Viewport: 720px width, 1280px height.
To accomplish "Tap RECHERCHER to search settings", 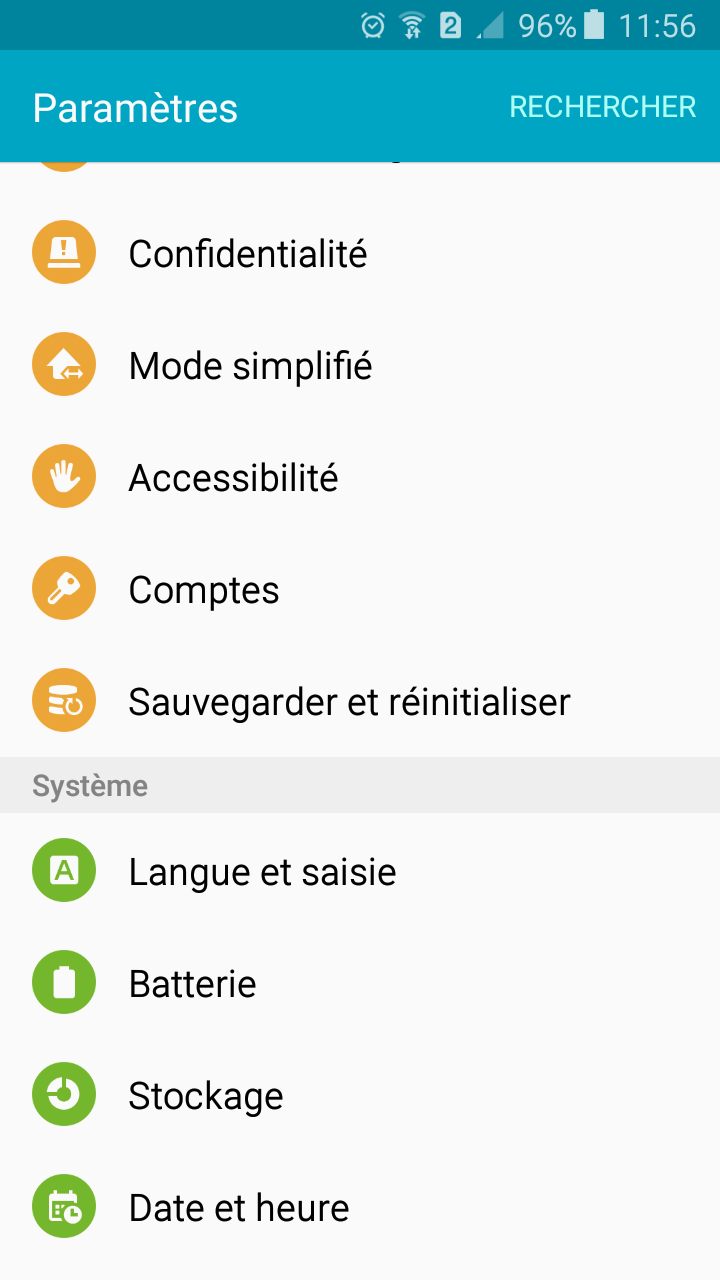I will pos(602,107).
